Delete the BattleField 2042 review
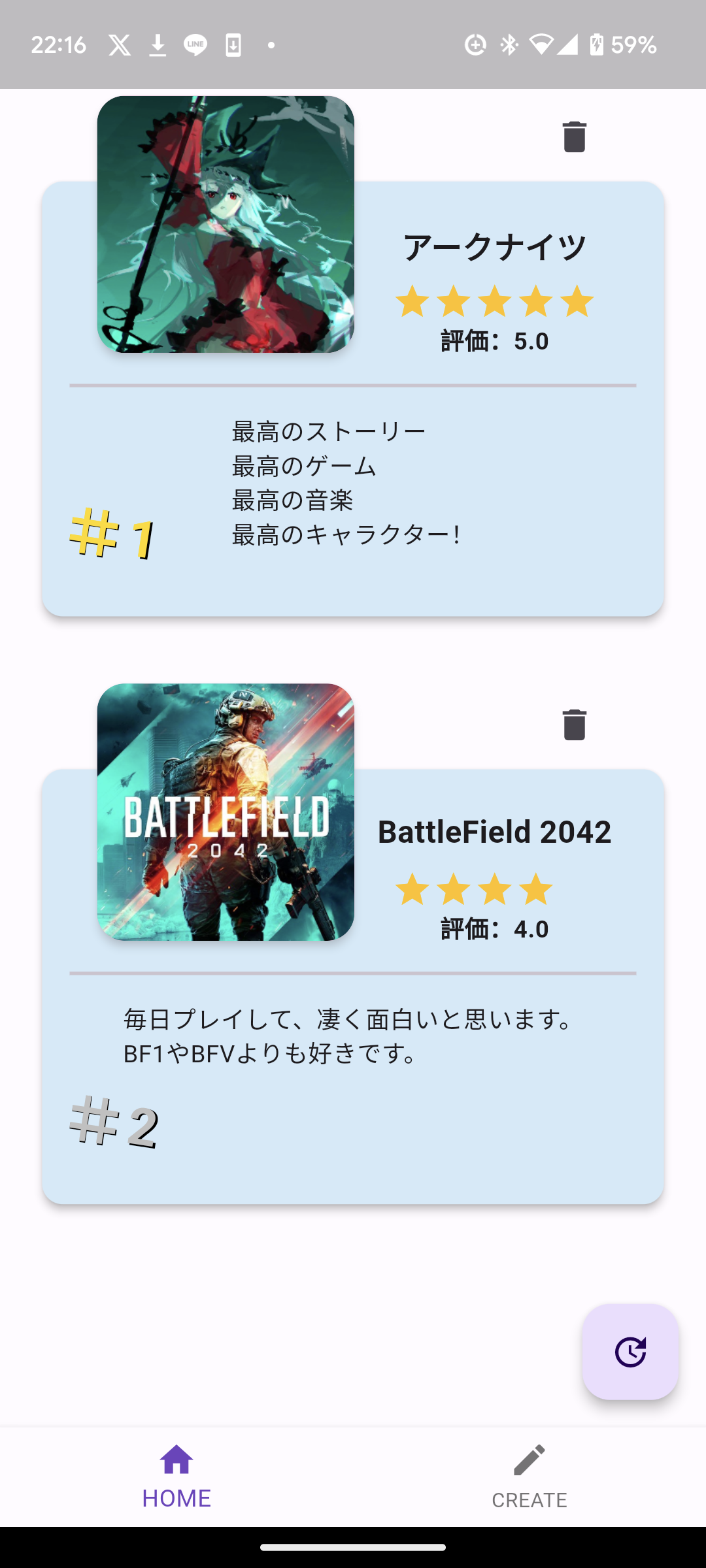 pos(574,725)
